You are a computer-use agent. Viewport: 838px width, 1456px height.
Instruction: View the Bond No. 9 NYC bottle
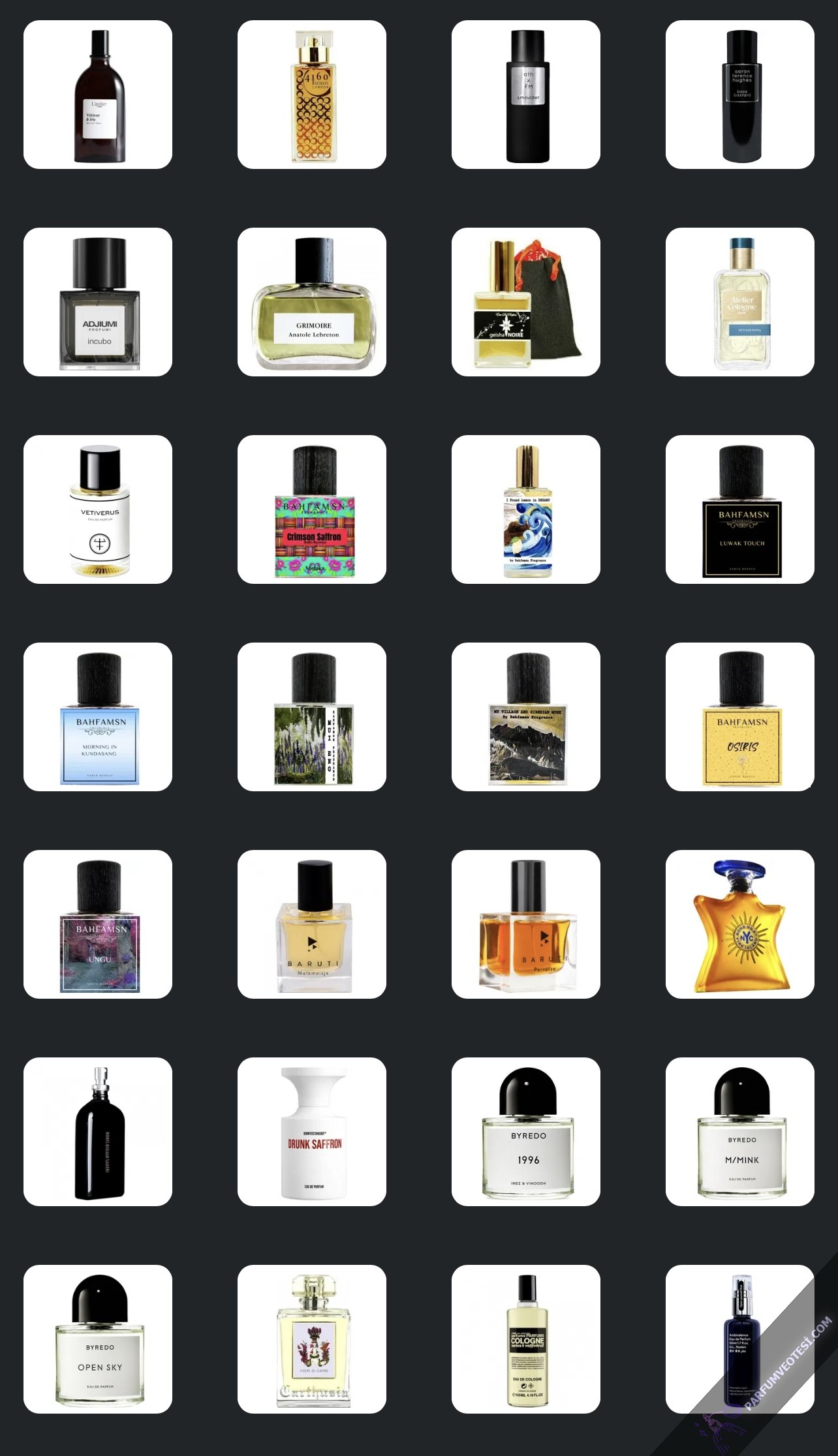click(x=740, y=924)
